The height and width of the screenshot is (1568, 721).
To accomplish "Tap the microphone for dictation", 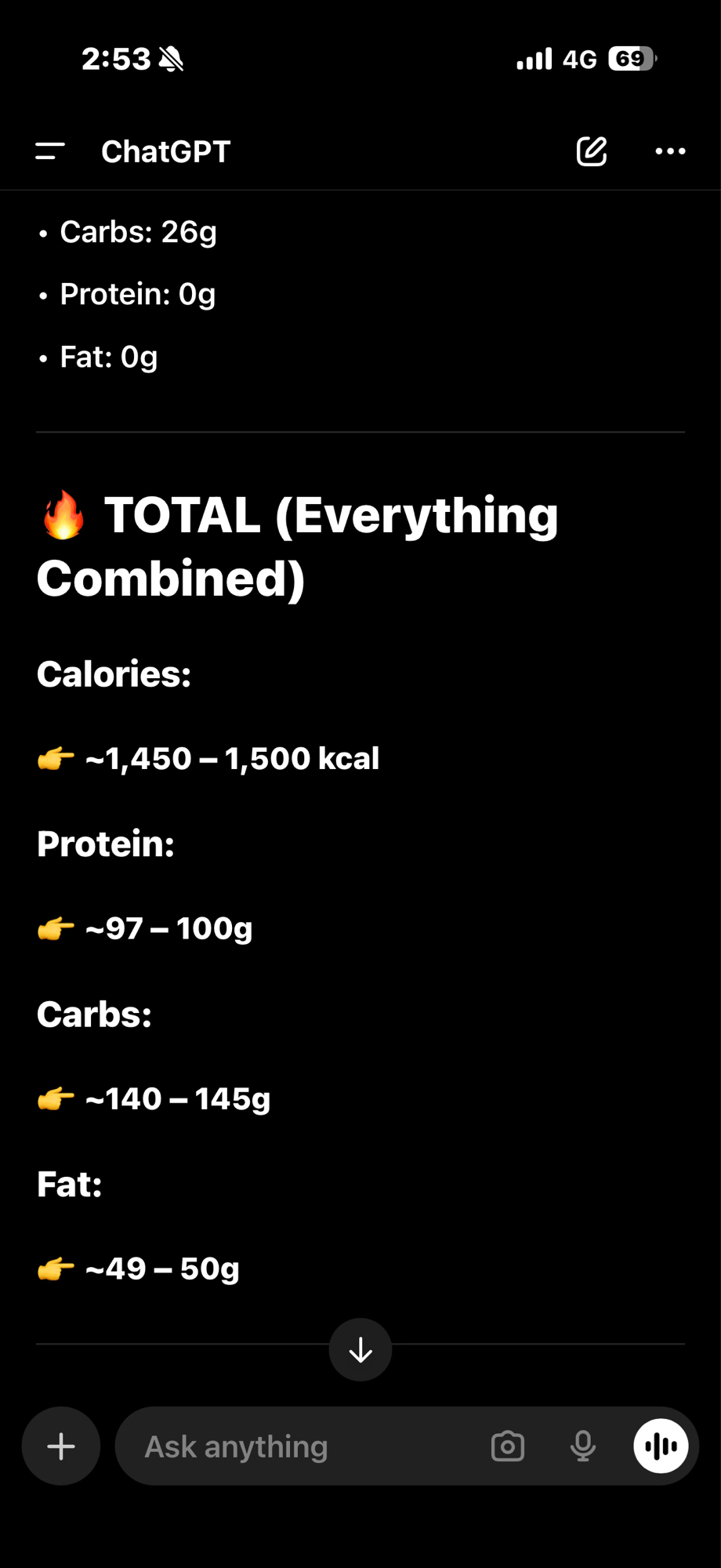I will coord(583,1446).
